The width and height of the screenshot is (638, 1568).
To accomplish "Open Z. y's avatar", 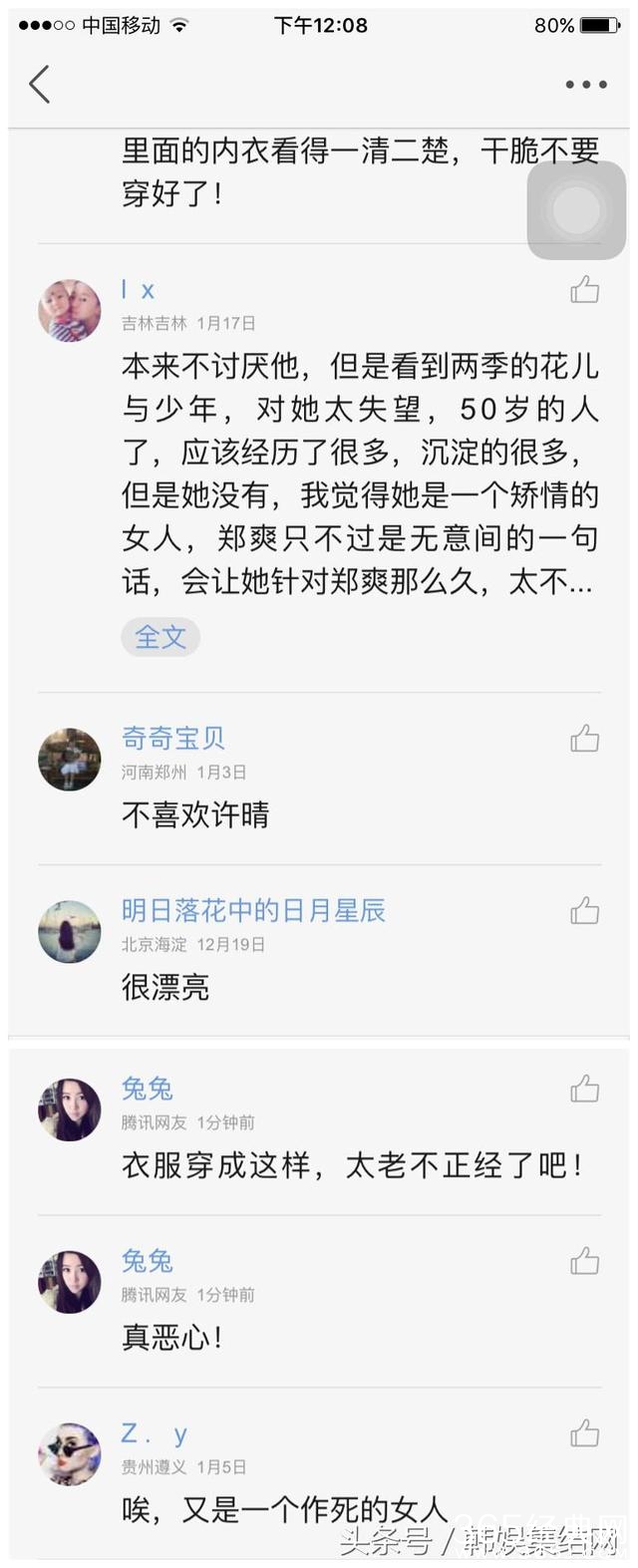I will 70,1454.
